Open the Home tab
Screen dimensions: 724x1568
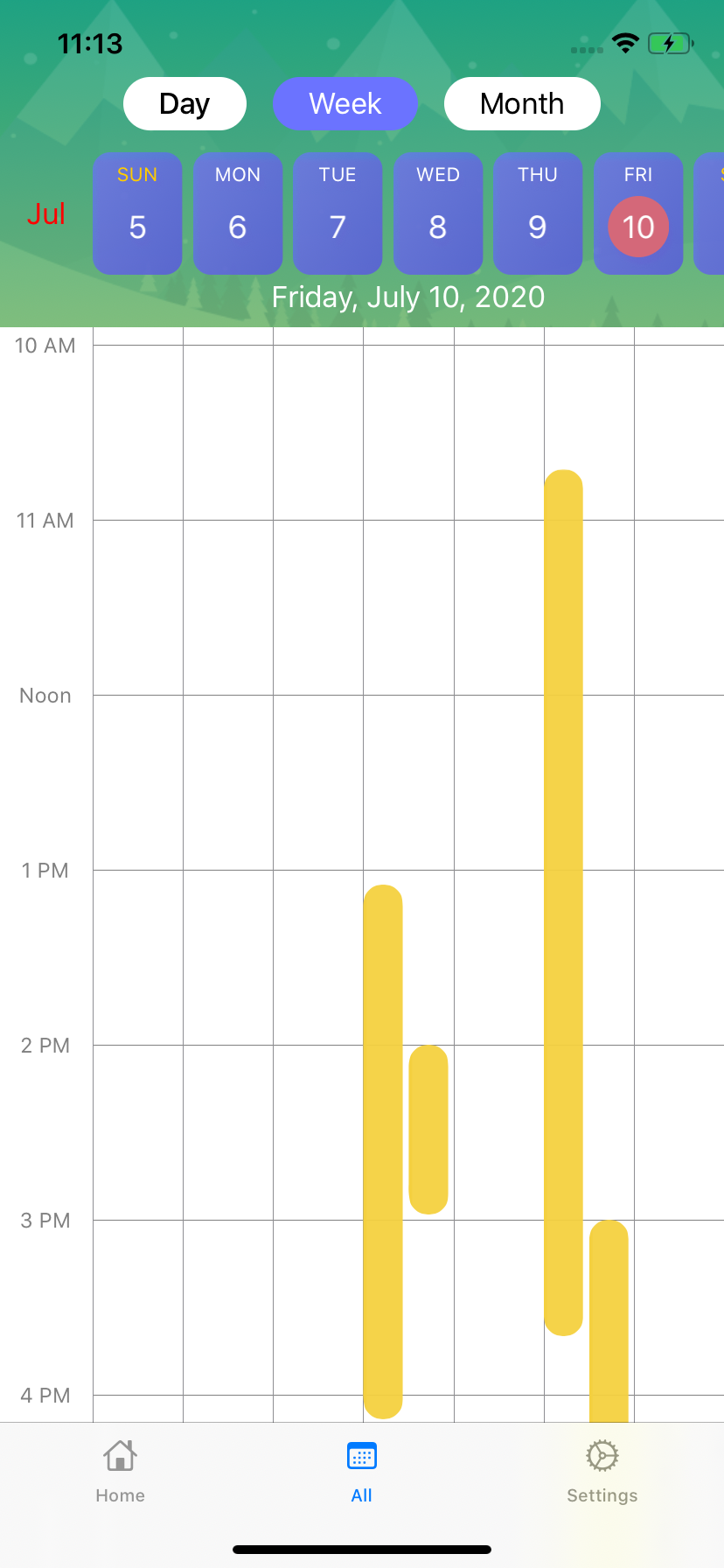click(x=121, y=1472)
